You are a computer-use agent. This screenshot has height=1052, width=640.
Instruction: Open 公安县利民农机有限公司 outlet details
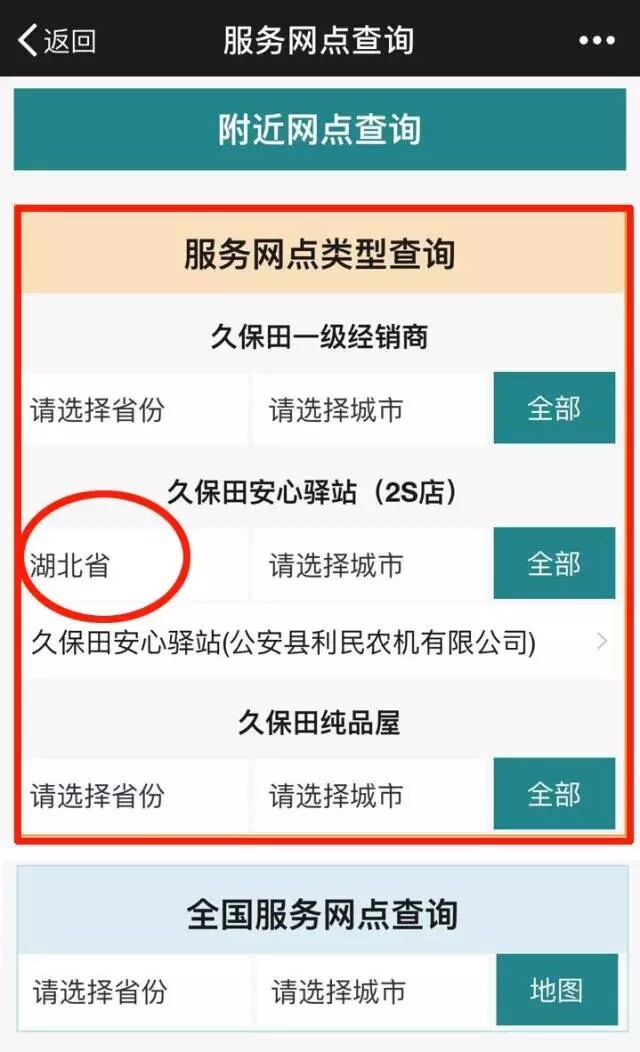(320, 642)
